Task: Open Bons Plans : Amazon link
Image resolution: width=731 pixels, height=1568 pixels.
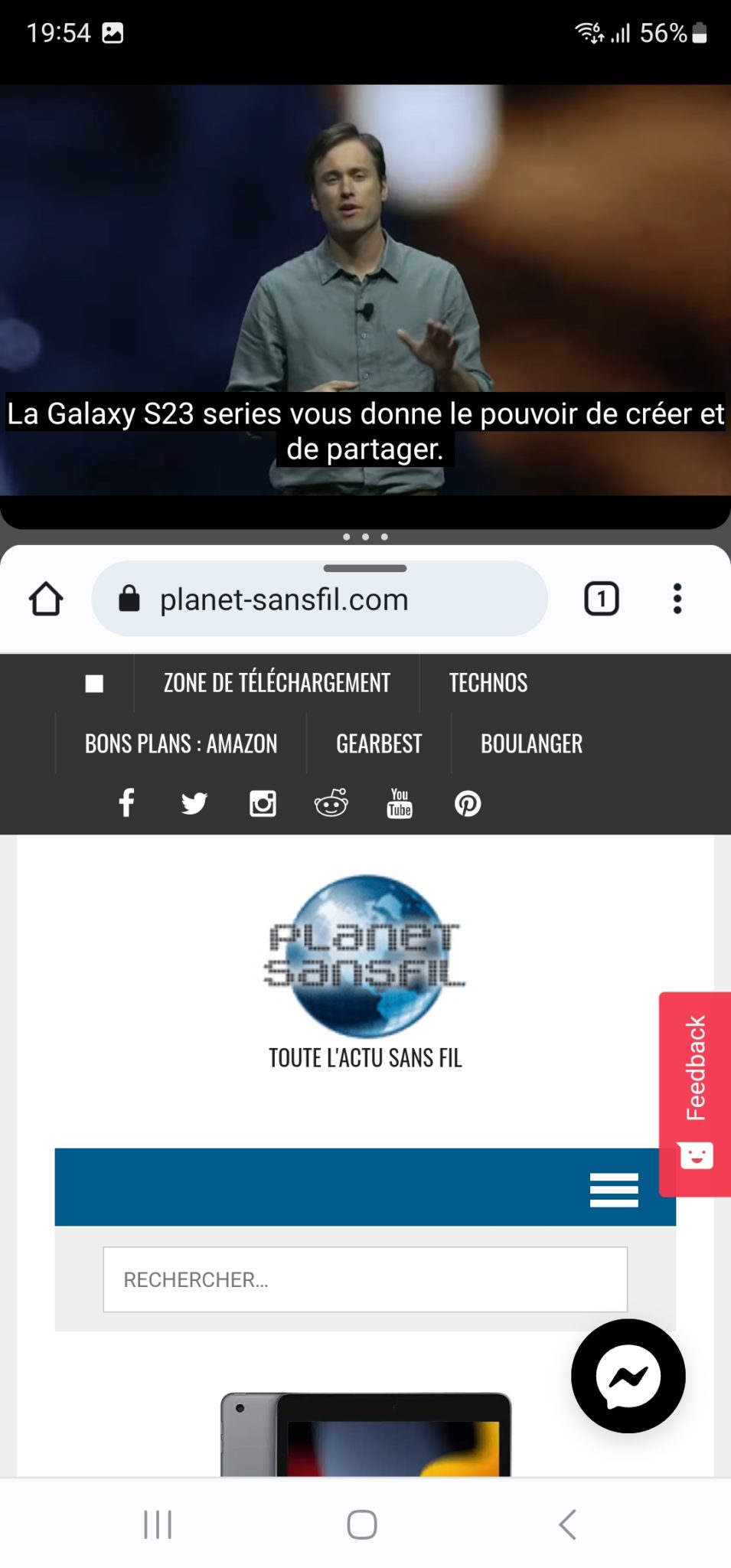Action: coord(181,743)
